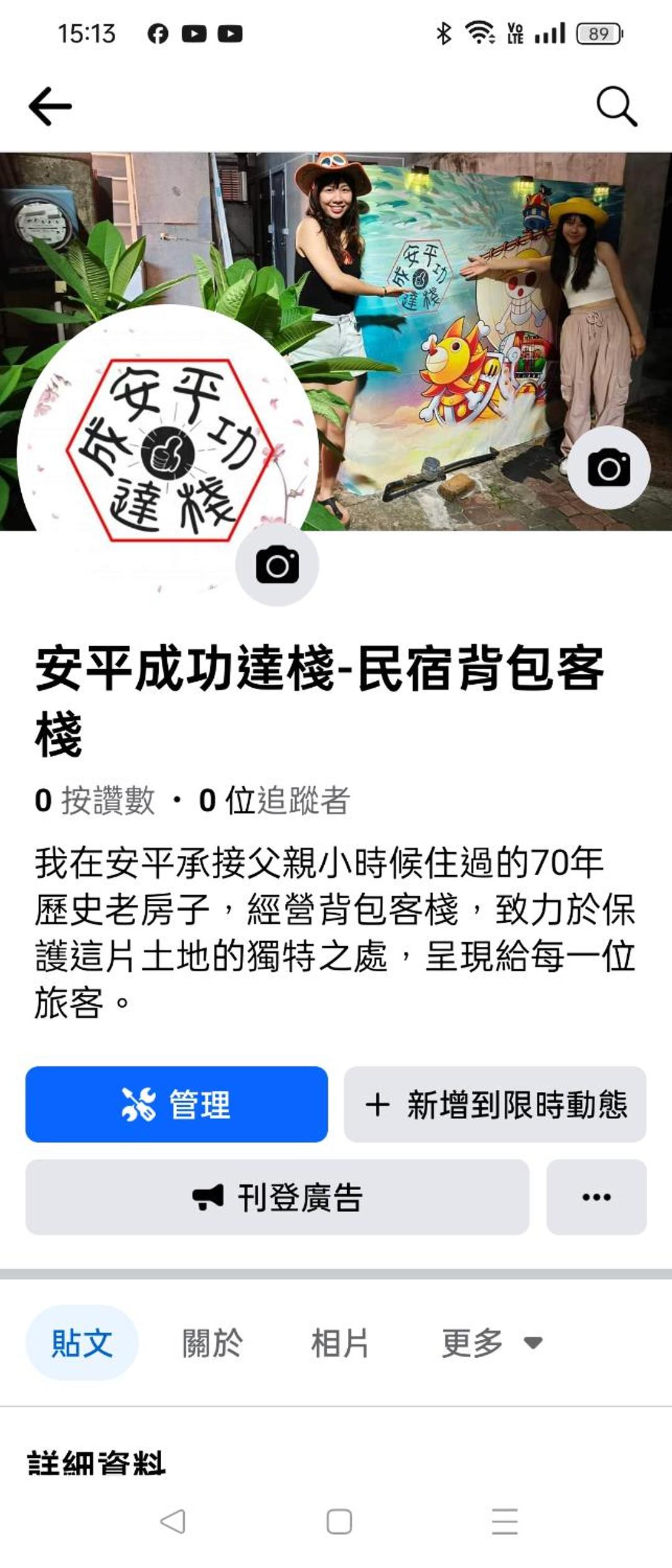Switch to the 貼文 tab

click(x=82, y=1343)
